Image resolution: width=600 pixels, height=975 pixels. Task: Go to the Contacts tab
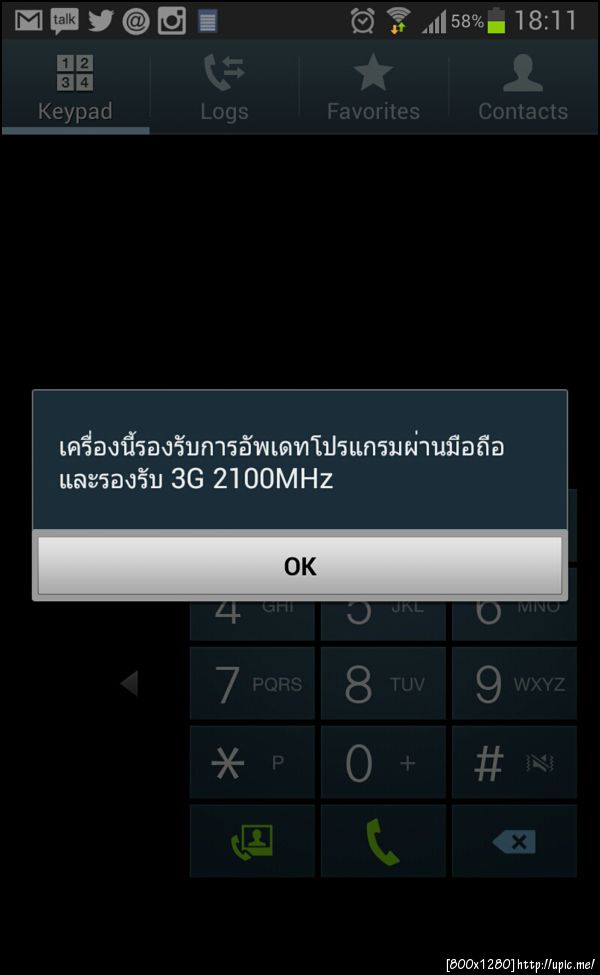[x=523, y=90]
